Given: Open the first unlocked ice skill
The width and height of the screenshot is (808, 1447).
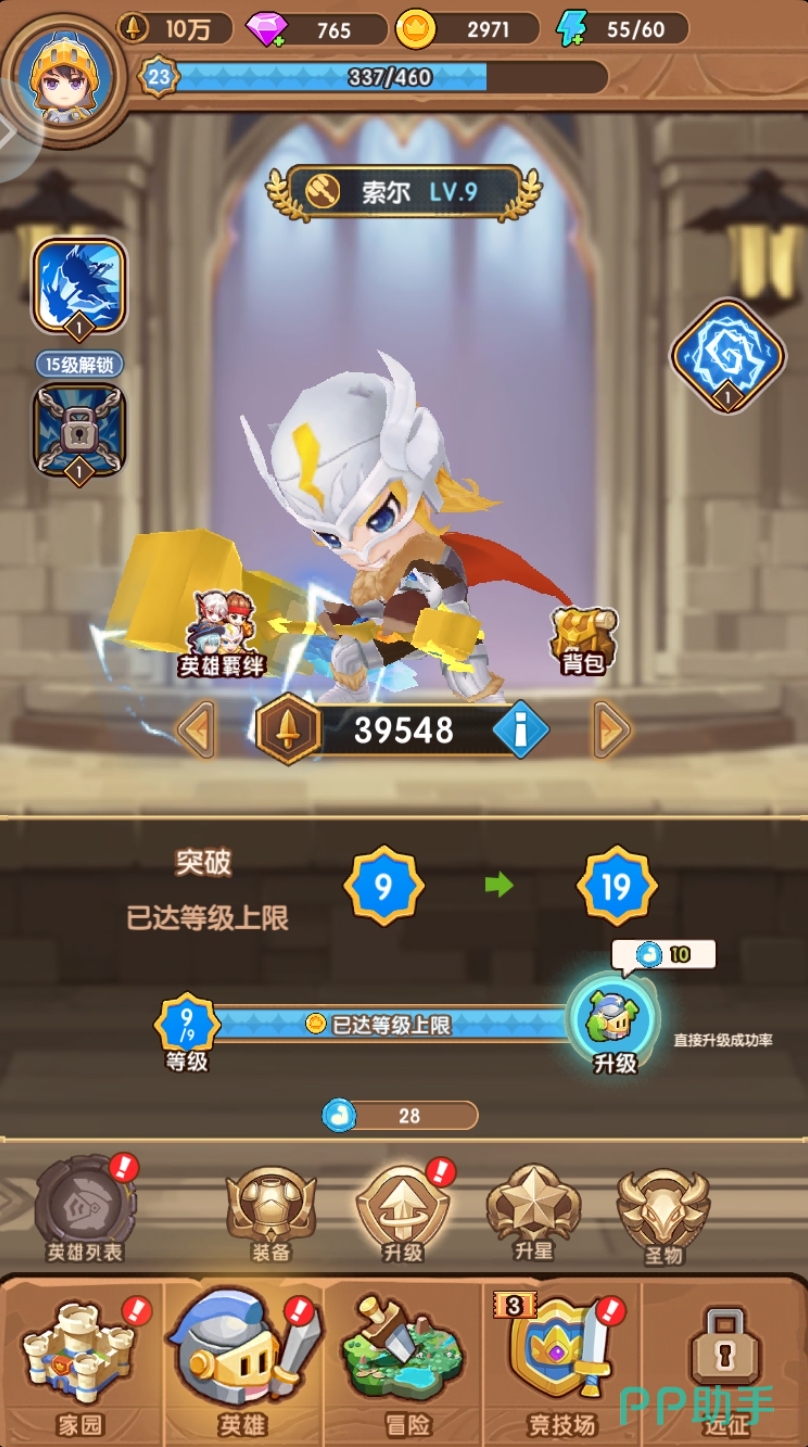Looking at the screenshot, I should click(79, 285).
